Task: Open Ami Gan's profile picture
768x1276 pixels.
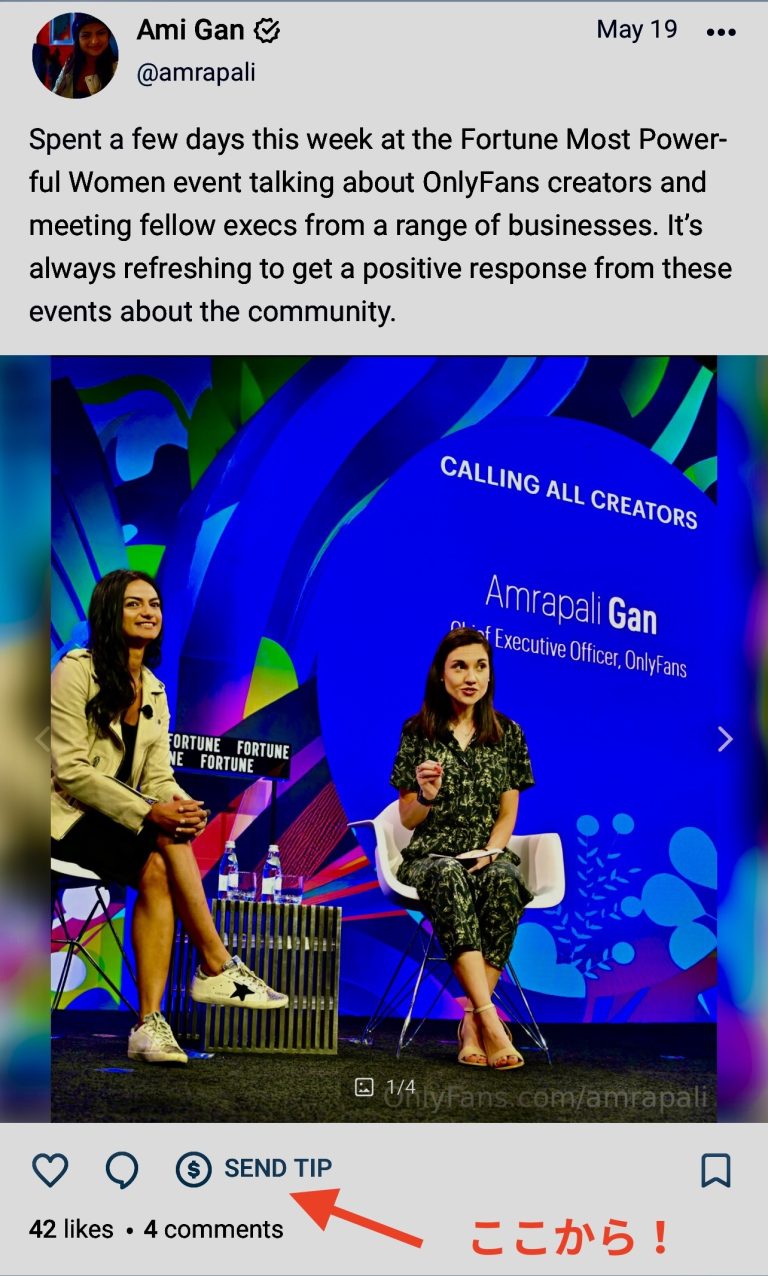Action: tap(75, 55)
